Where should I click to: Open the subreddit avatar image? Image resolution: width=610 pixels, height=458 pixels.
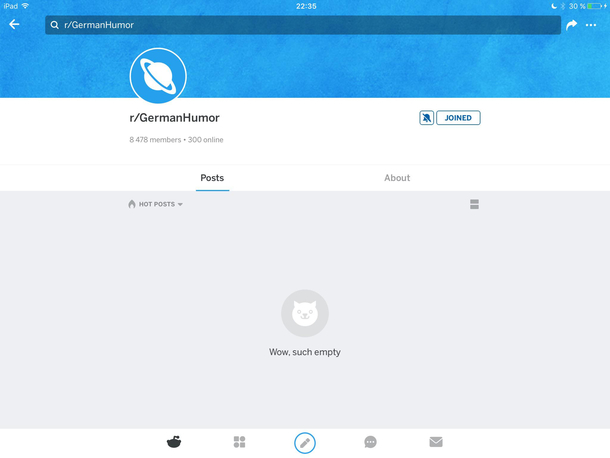coord(158,76)
